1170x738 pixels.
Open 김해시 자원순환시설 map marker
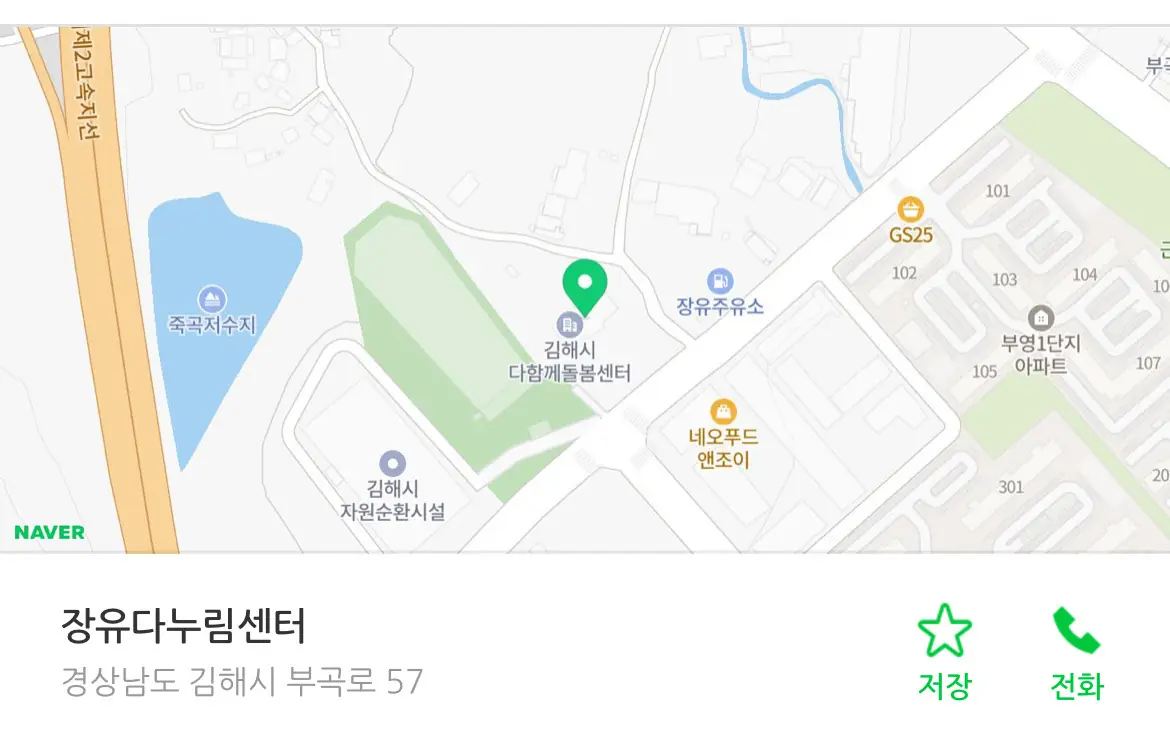tap(393, 464)
